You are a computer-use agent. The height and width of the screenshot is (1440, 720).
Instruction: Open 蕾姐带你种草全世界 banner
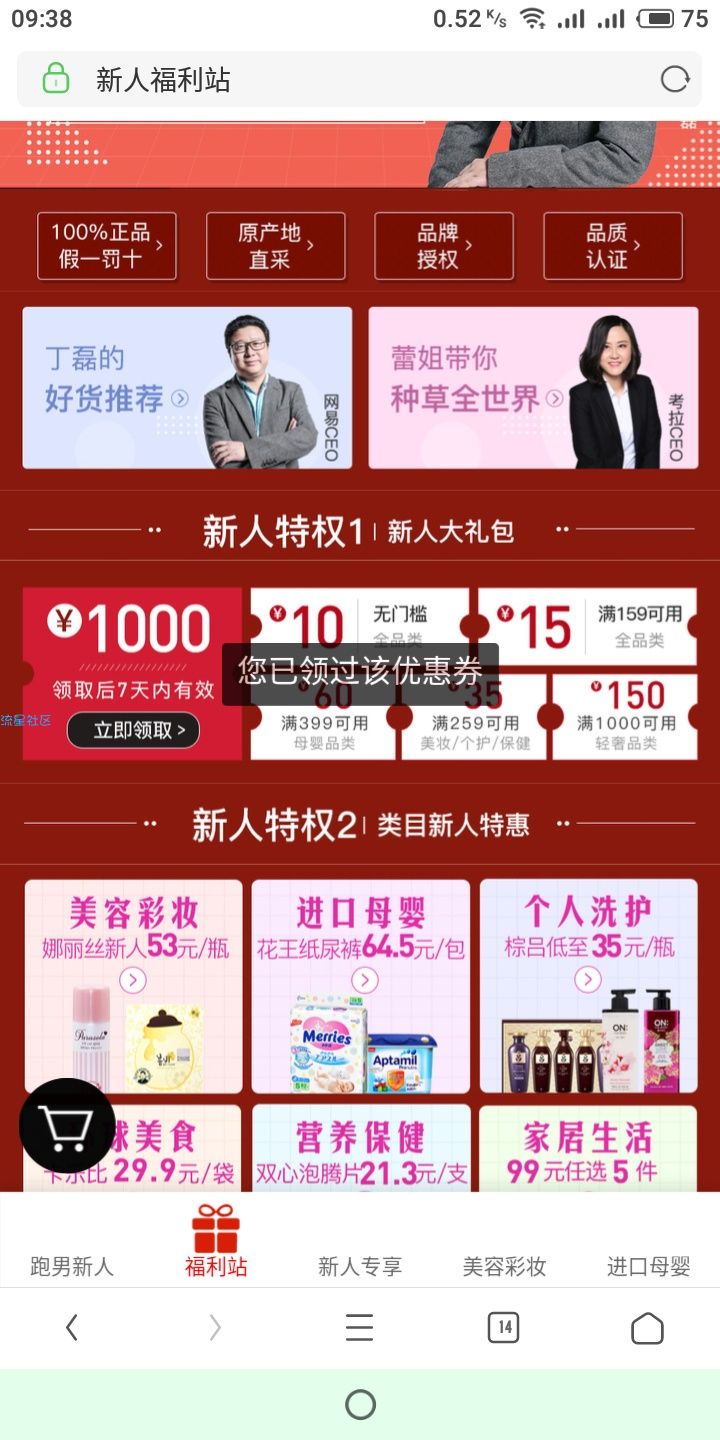click(533, 388)
